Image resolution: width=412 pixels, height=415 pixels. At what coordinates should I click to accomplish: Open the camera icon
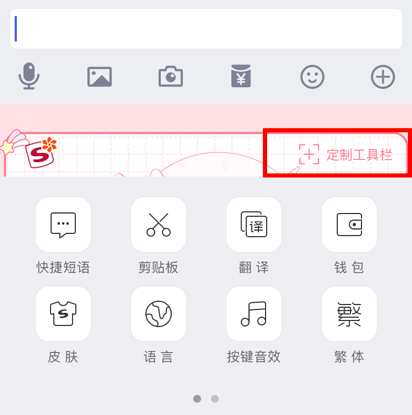(x=170, y=76)
